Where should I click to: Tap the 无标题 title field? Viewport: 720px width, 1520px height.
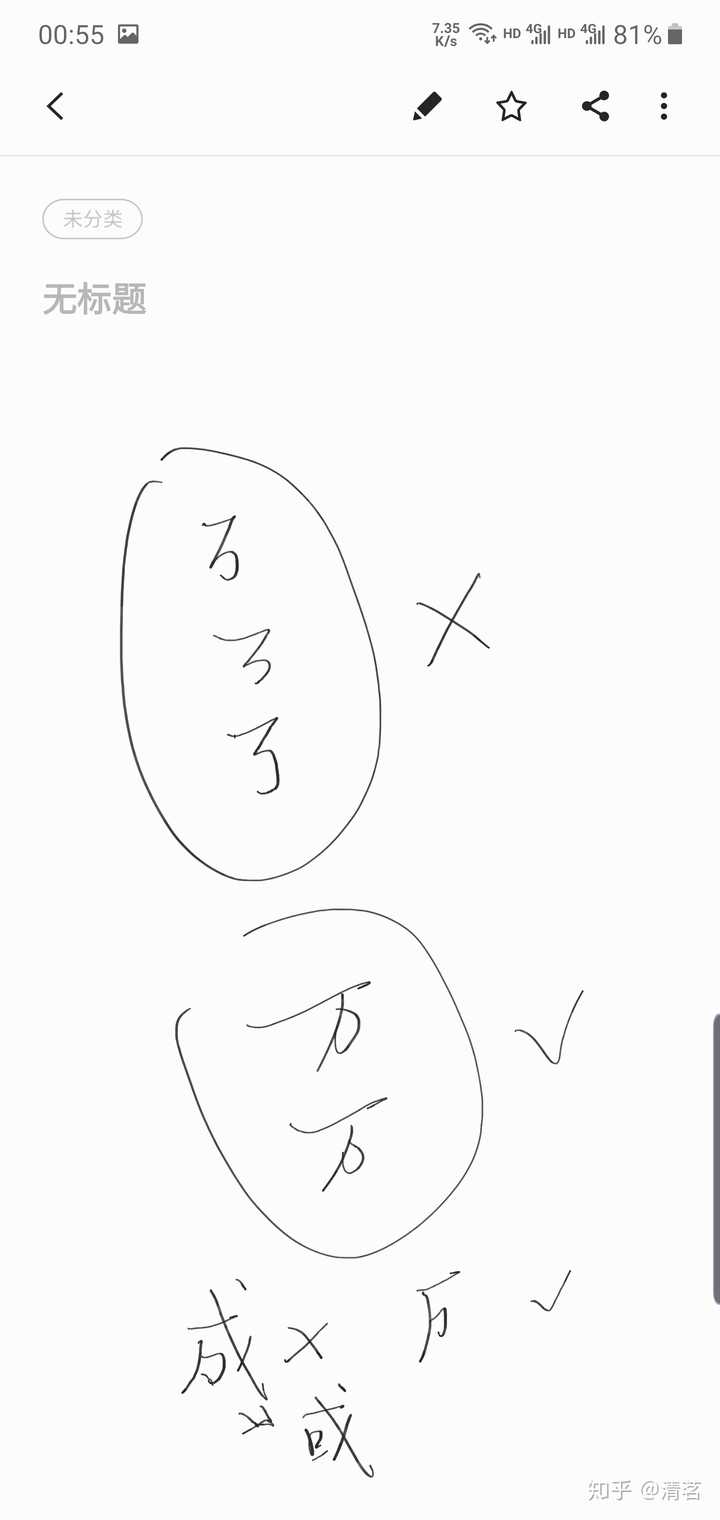pyautogui.click(x=95, y=299)
